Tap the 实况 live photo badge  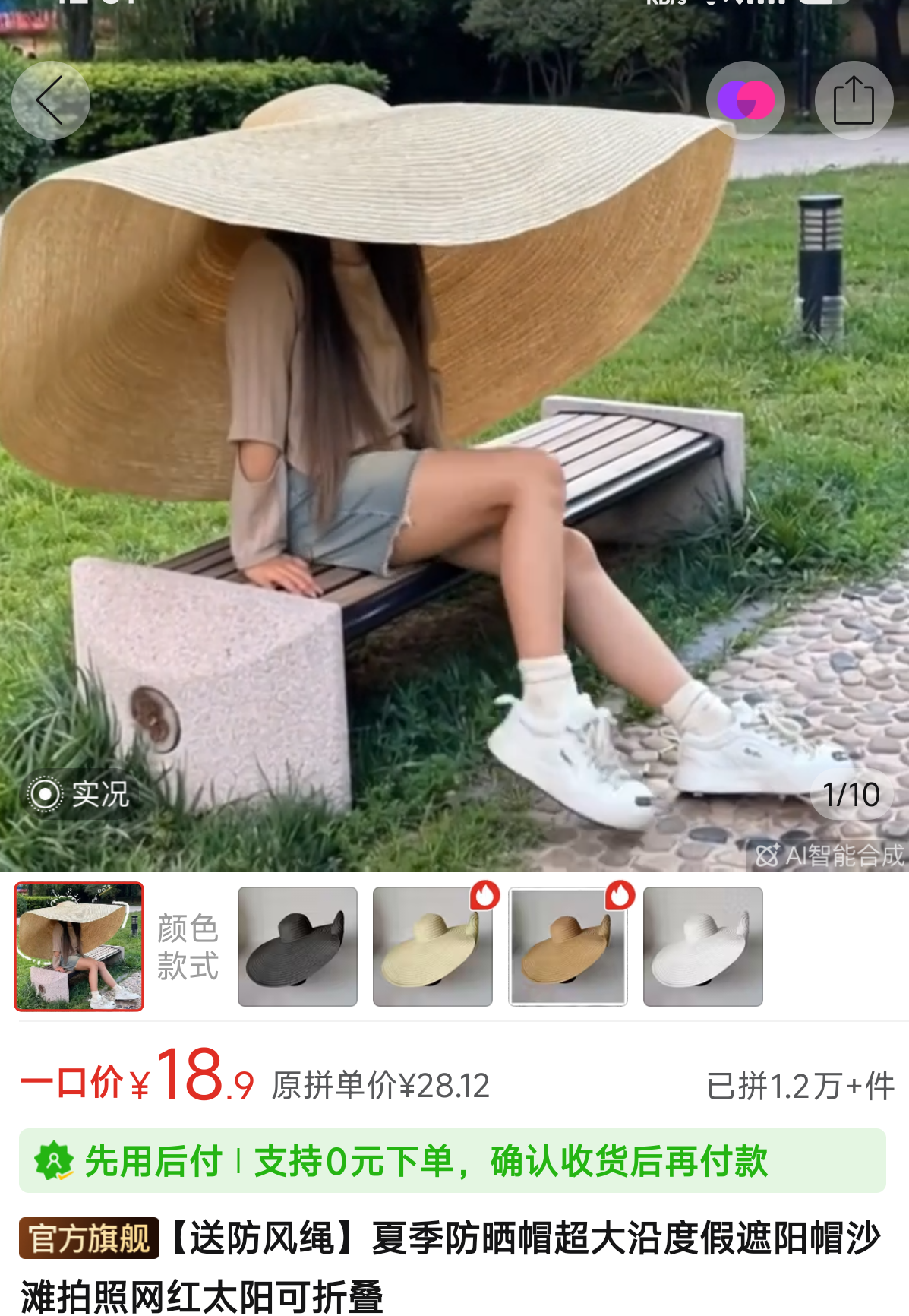79,794
